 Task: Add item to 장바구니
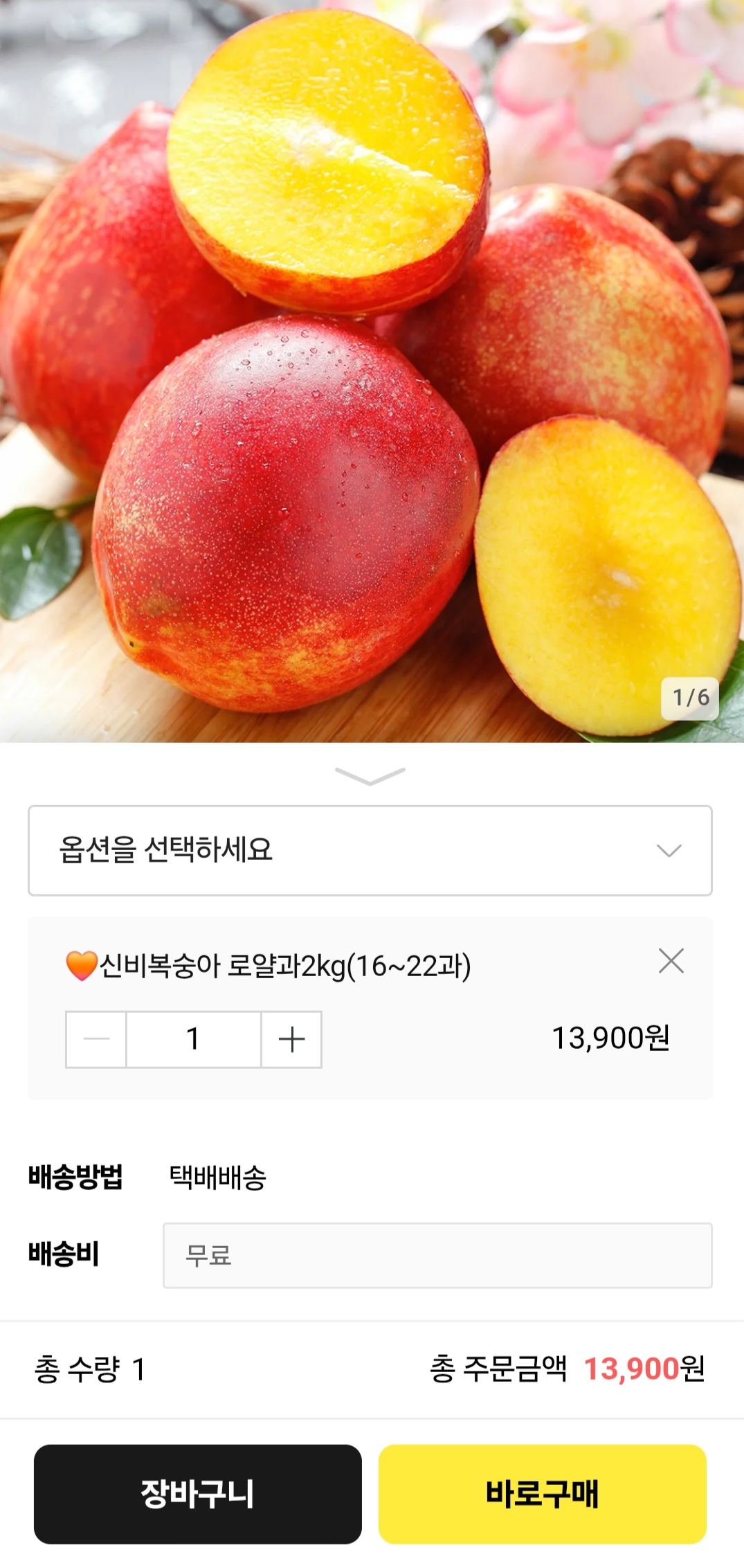coord(198,1493)
